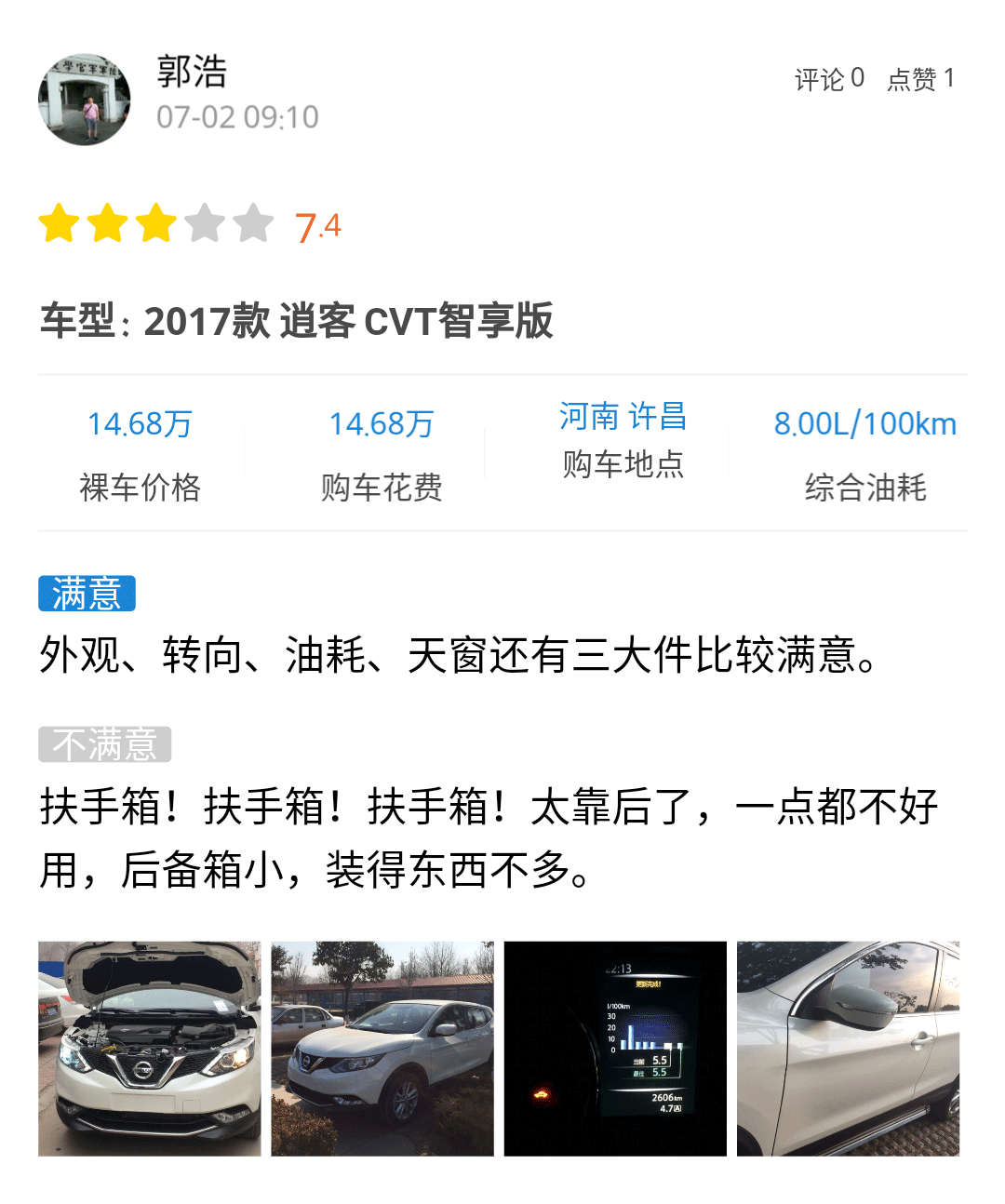Open 郭浩's profile avatar

coord(84,99)
